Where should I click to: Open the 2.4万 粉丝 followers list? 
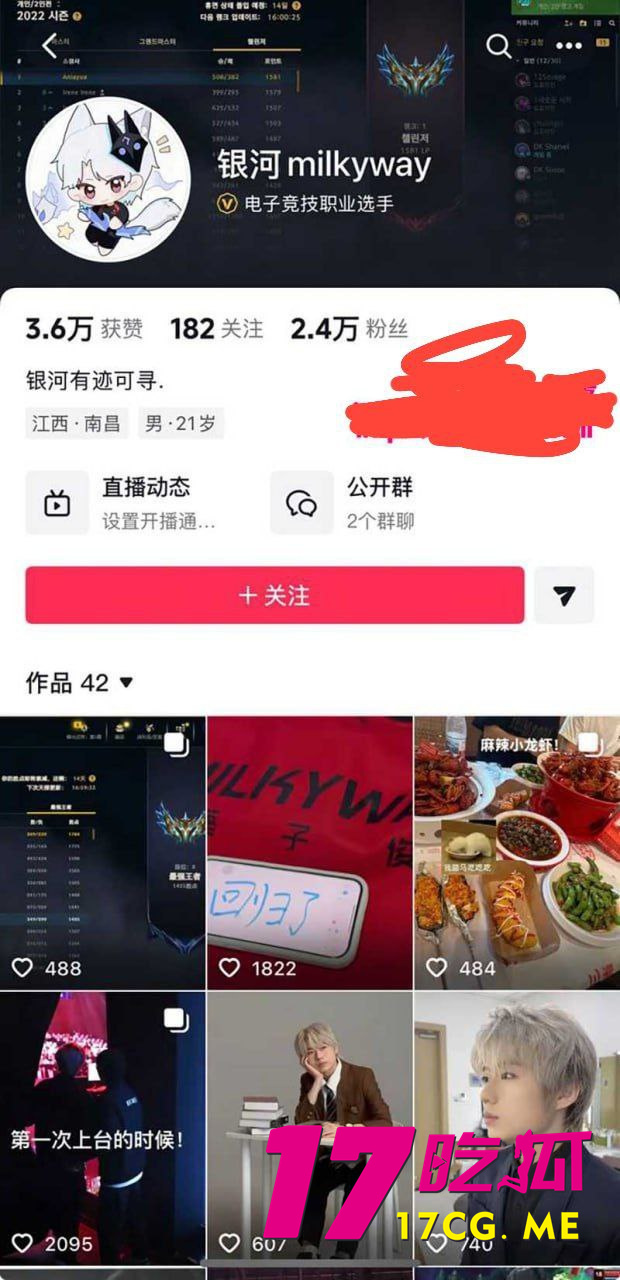pos(349,328)
